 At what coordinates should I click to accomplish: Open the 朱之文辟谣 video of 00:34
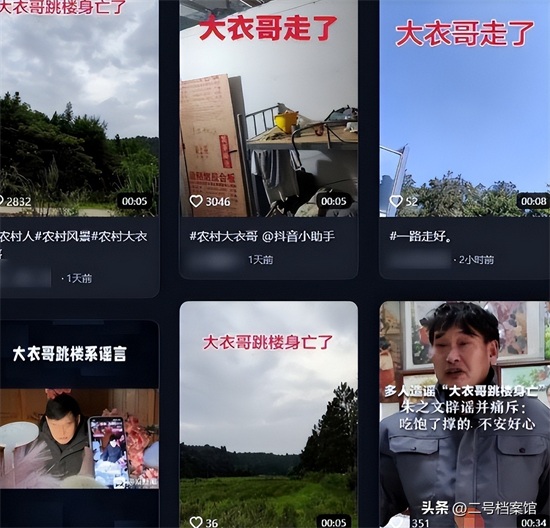(465, 415)
